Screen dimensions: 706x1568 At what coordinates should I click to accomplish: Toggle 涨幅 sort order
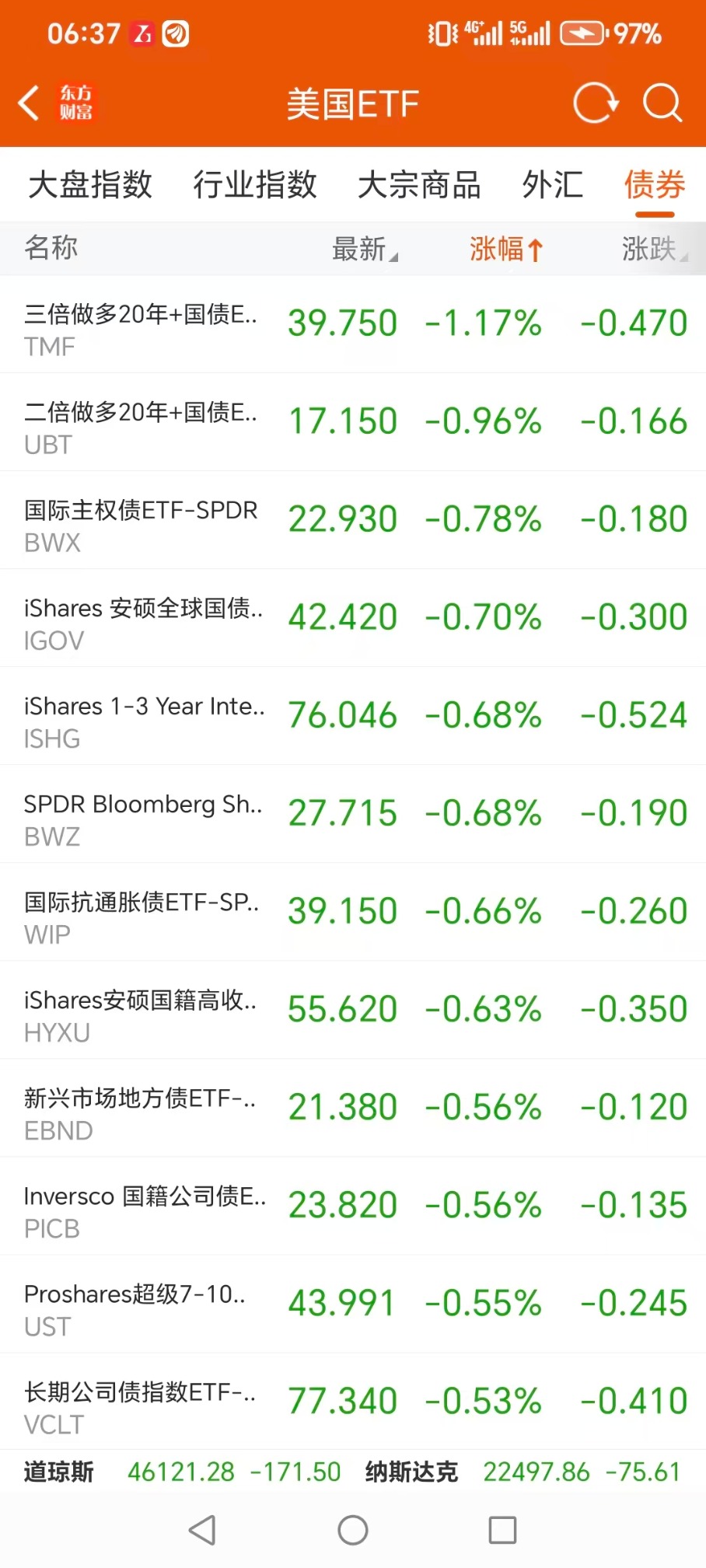(x=506, y=249)
